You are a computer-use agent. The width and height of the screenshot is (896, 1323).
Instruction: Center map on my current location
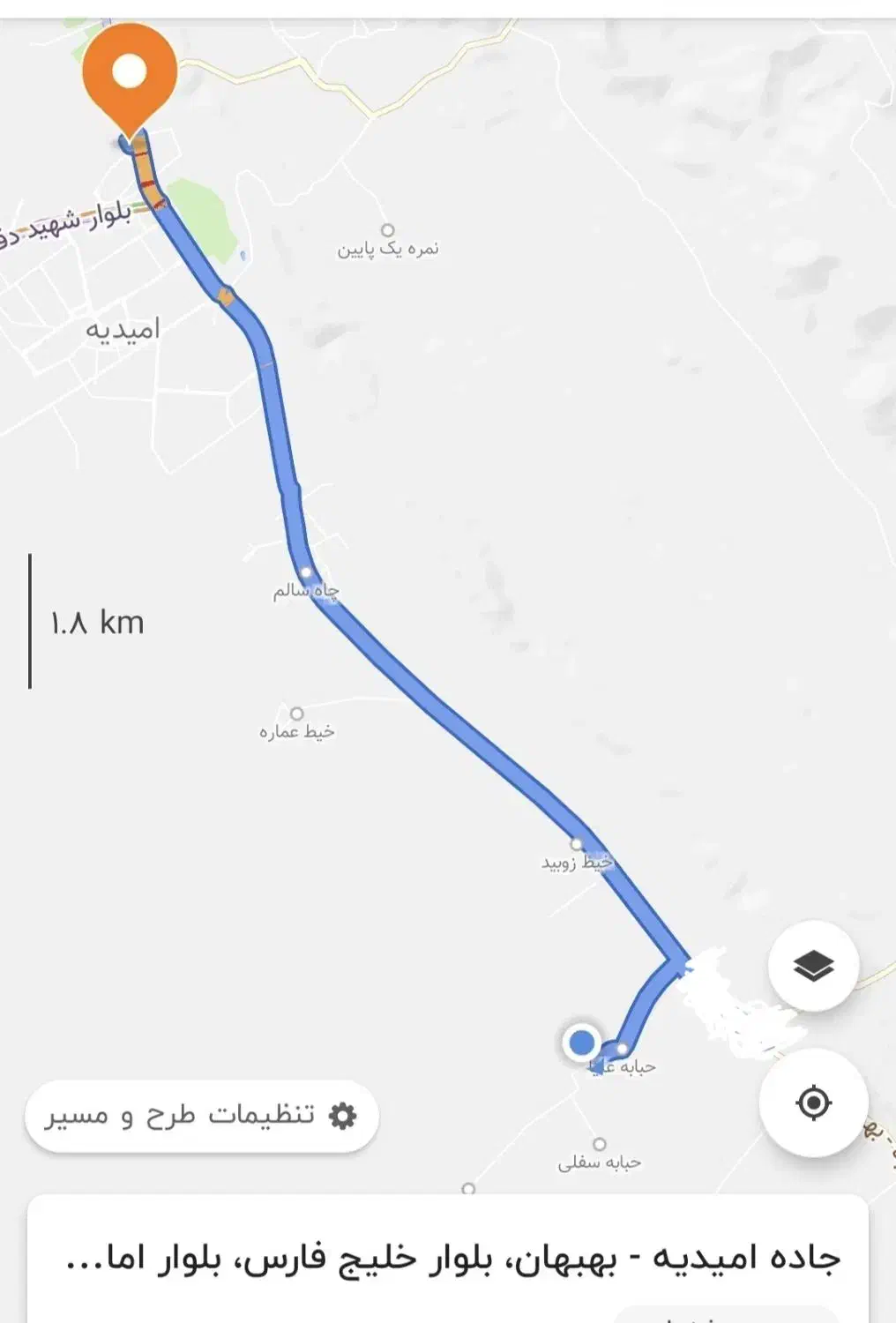point(813,1102)
